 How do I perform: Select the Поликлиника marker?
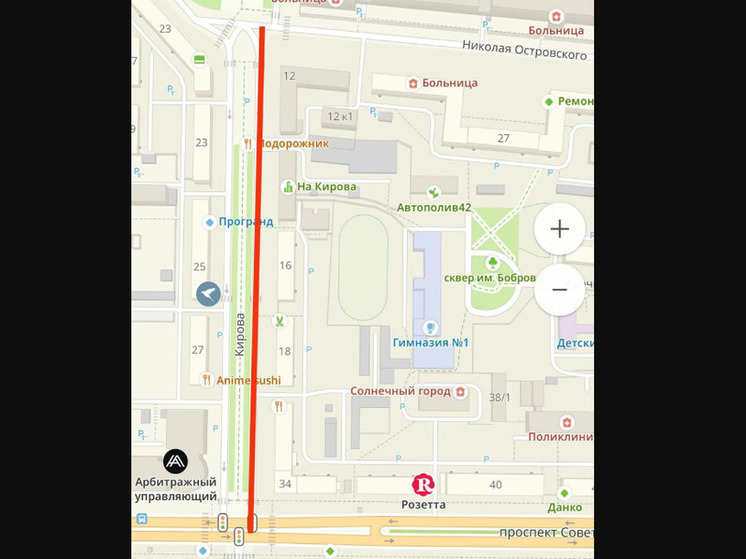tap(567, 422)
